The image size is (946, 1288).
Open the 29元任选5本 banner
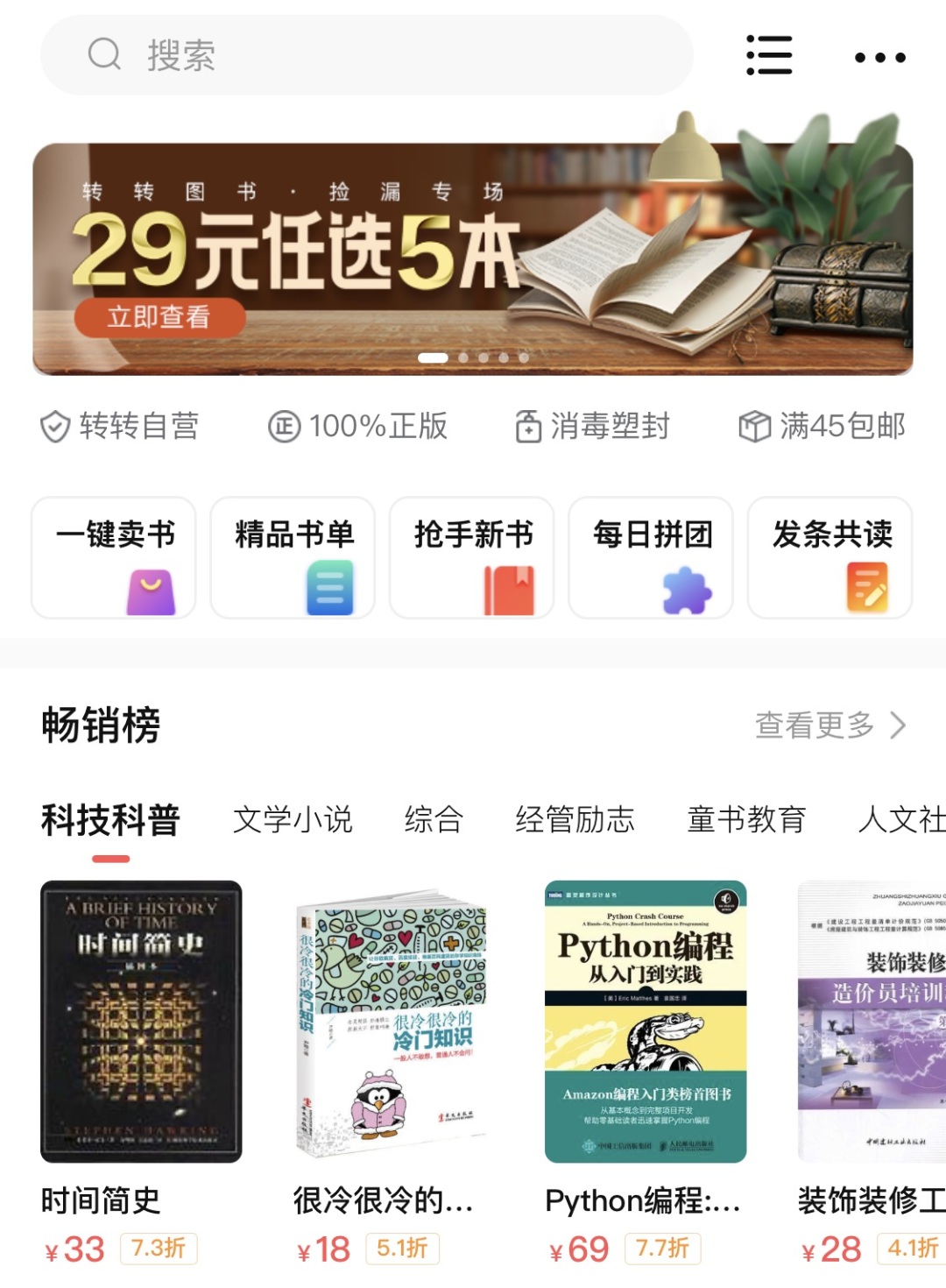coord(473,259)
